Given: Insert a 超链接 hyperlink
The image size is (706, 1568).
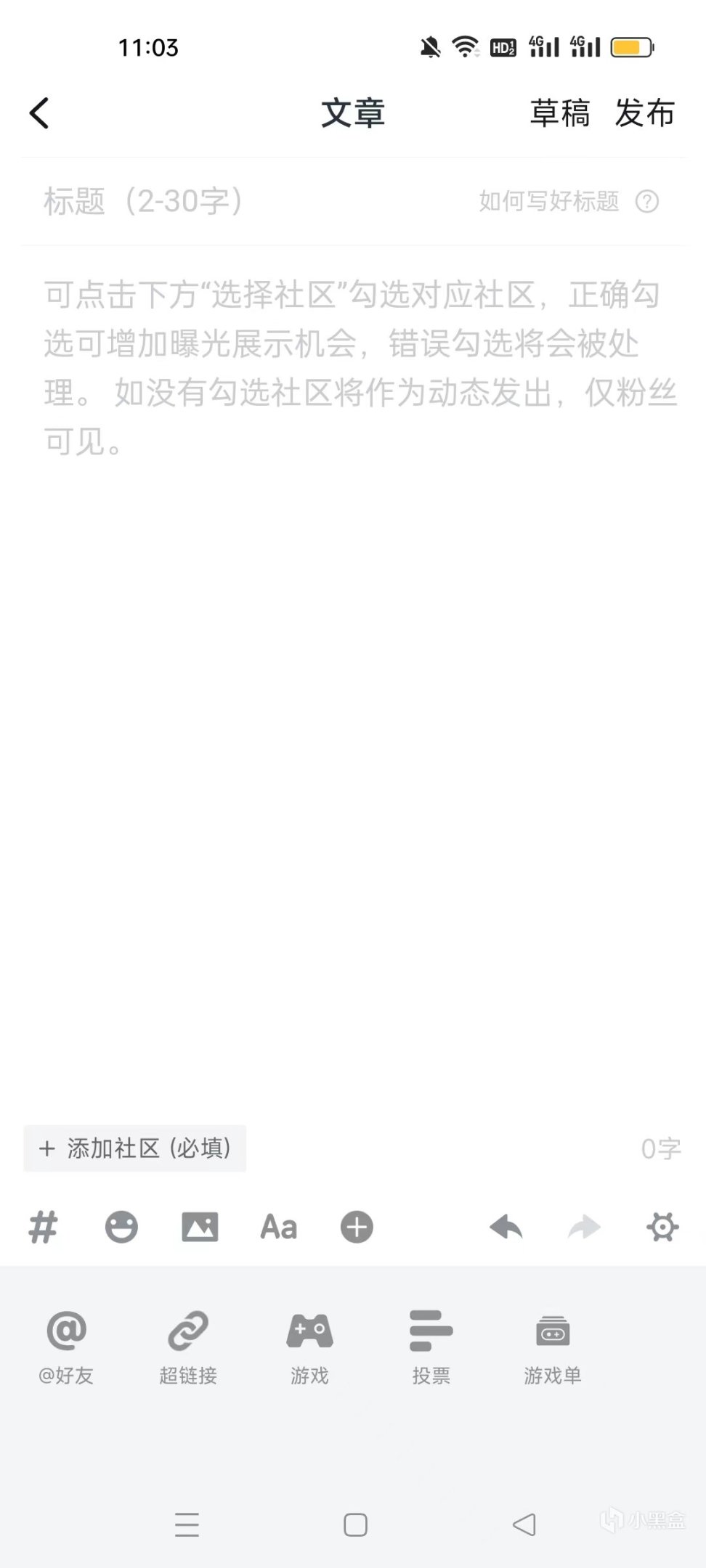Looking at the screenshot, I should coord(188,1345).
